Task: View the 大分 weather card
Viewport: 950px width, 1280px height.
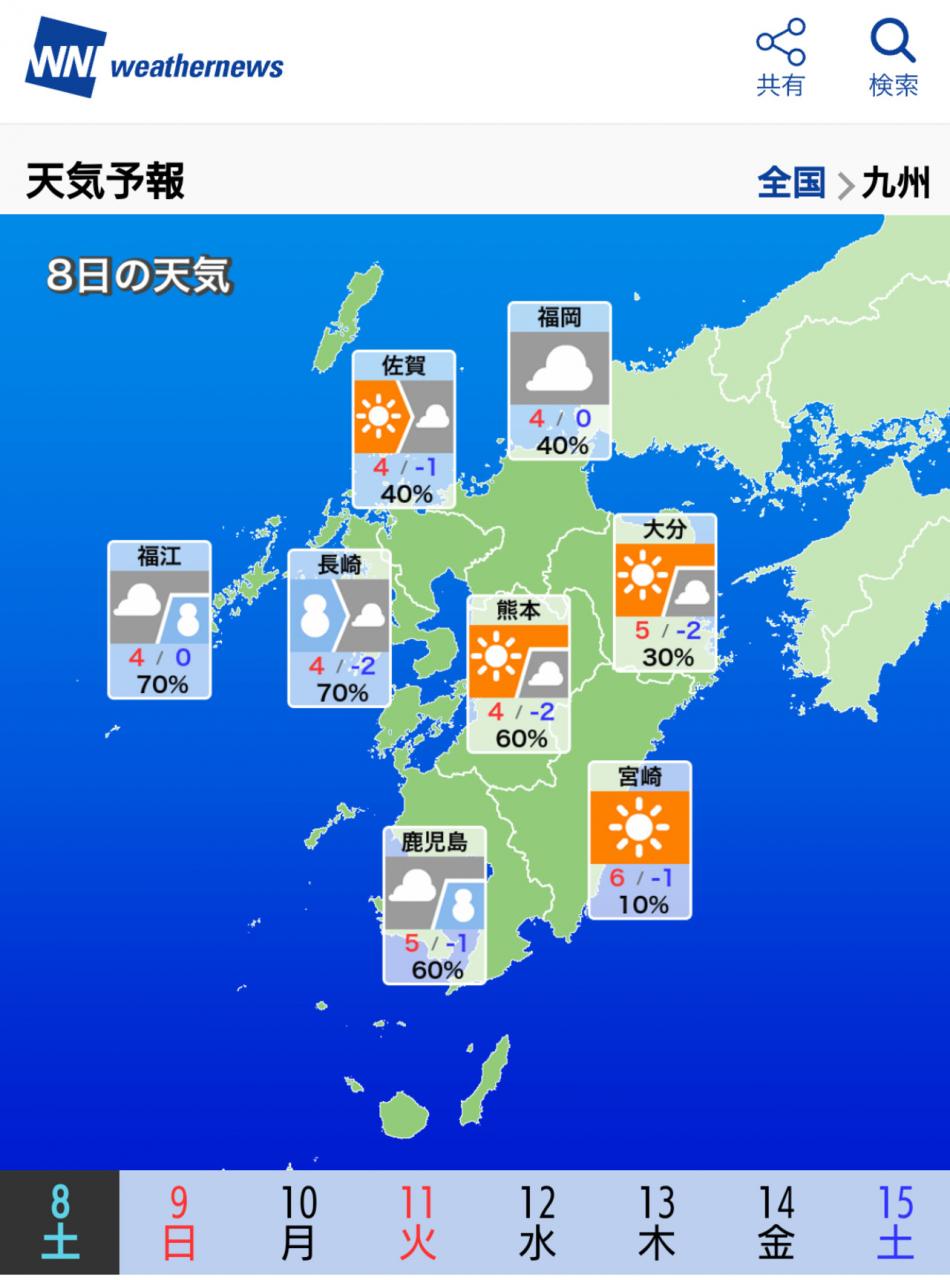Action: coord(665,593)
